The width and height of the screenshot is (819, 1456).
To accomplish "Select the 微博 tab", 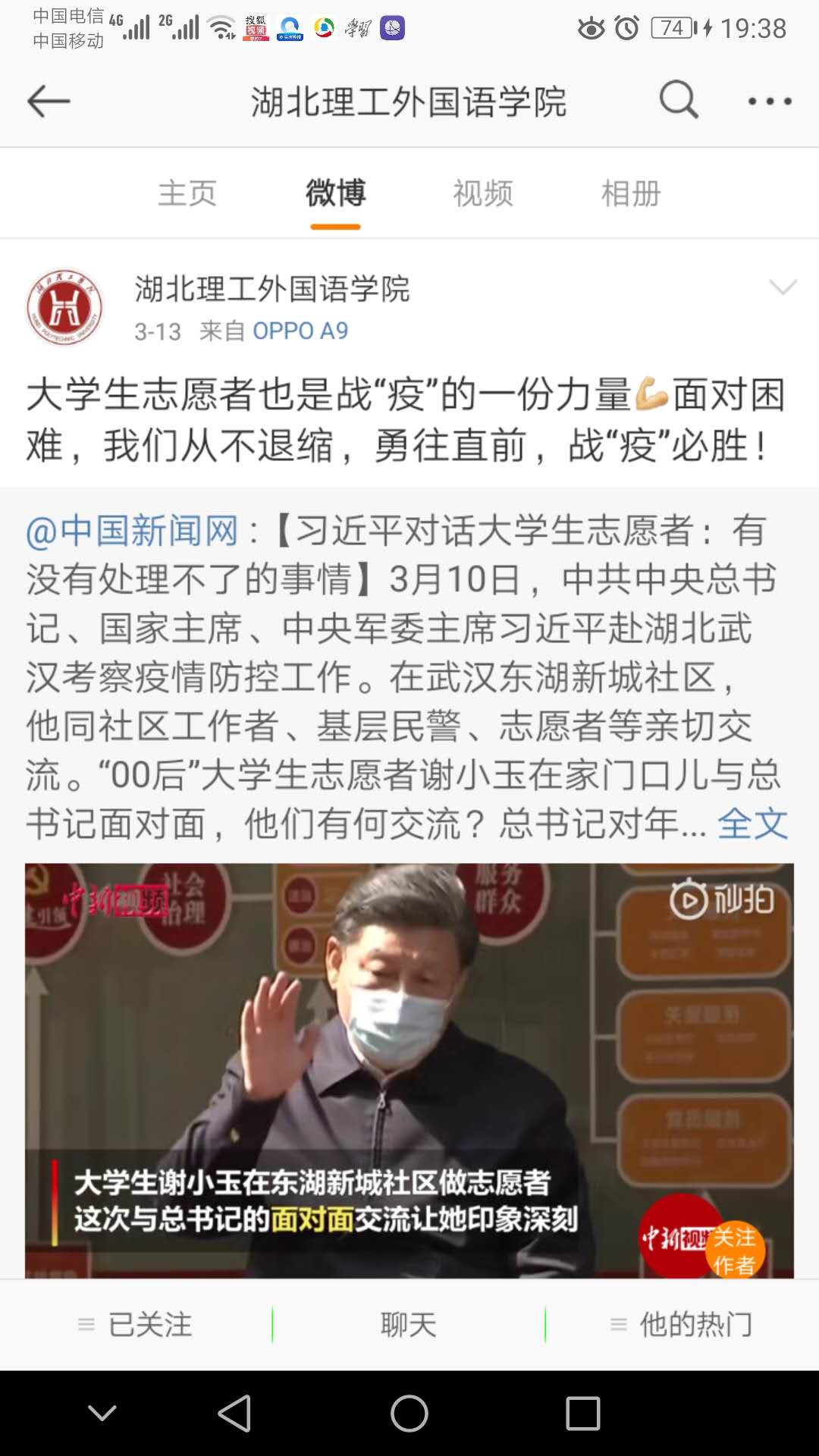I will tap(335, 193).
